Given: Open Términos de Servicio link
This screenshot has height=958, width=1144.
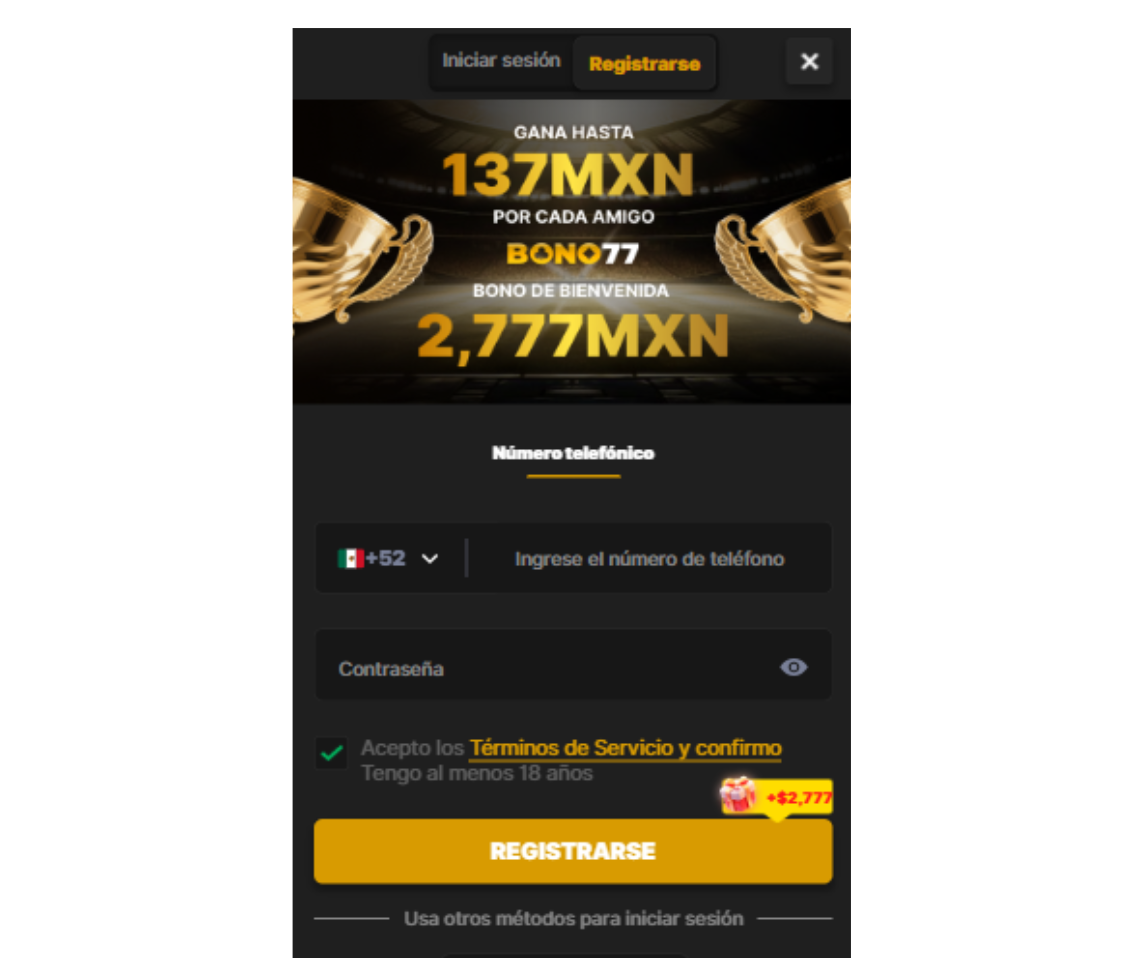Looking at the screenshot, I should point(625,748).
